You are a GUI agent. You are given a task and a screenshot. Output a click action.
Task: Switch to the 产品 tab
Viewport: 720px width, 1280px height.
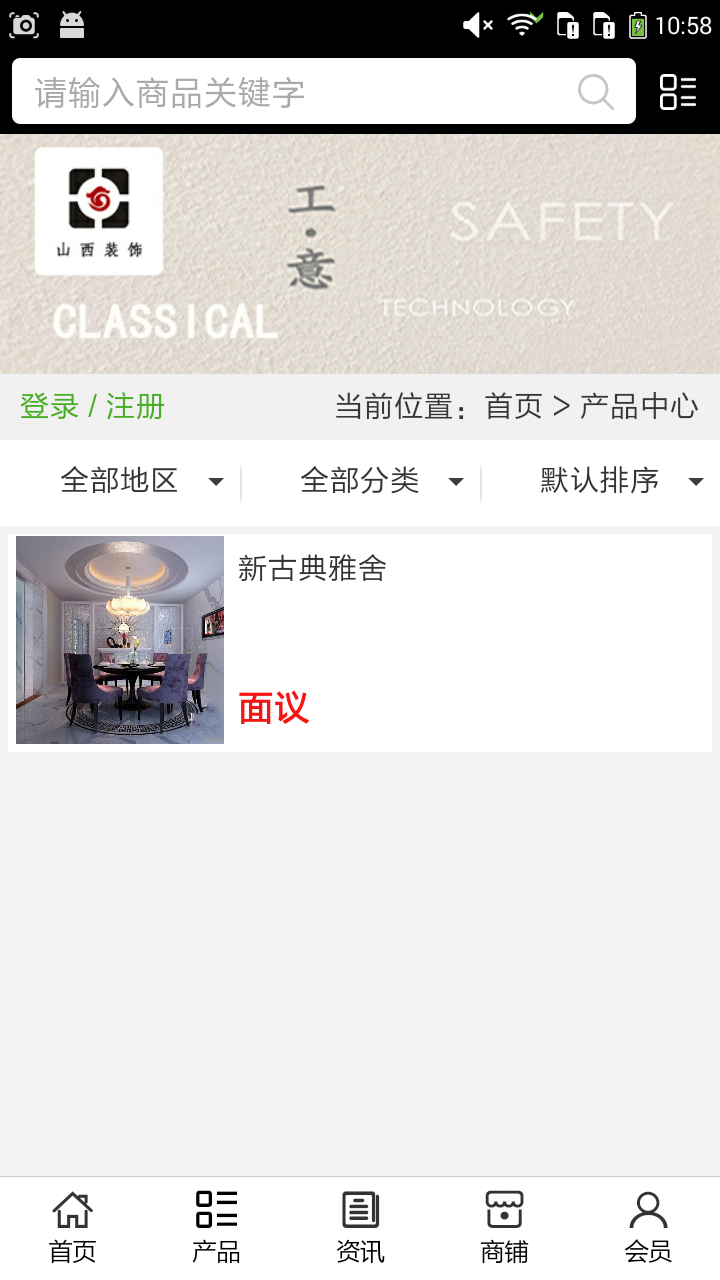(216, 1228)
